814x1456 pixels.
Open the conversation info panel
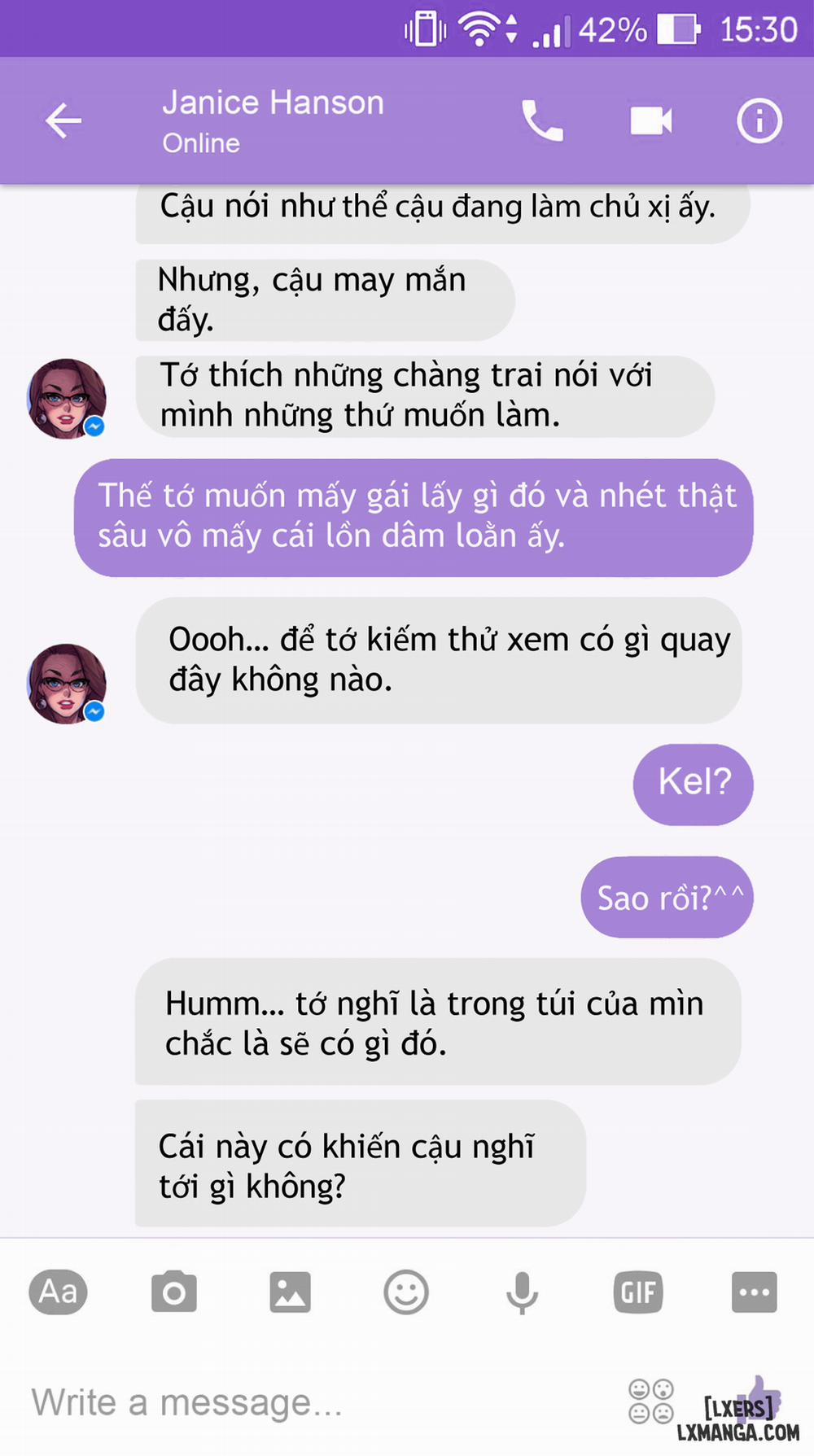[x=758, y=121]
